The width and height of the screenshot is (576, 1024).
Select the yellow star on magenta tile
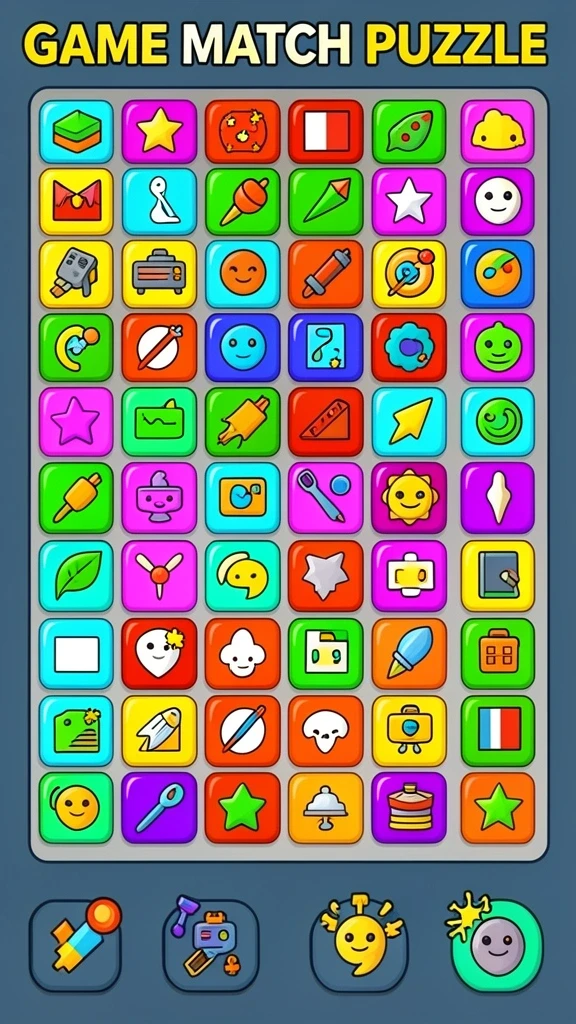(159, 131)
